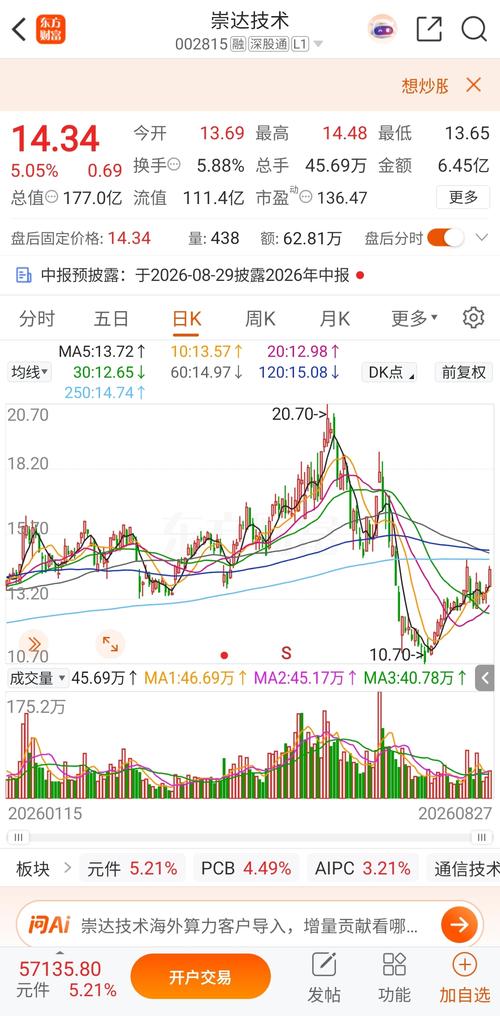Open chart settings gear
This screenshot has height=1016, width=500.
click(473, 318)
